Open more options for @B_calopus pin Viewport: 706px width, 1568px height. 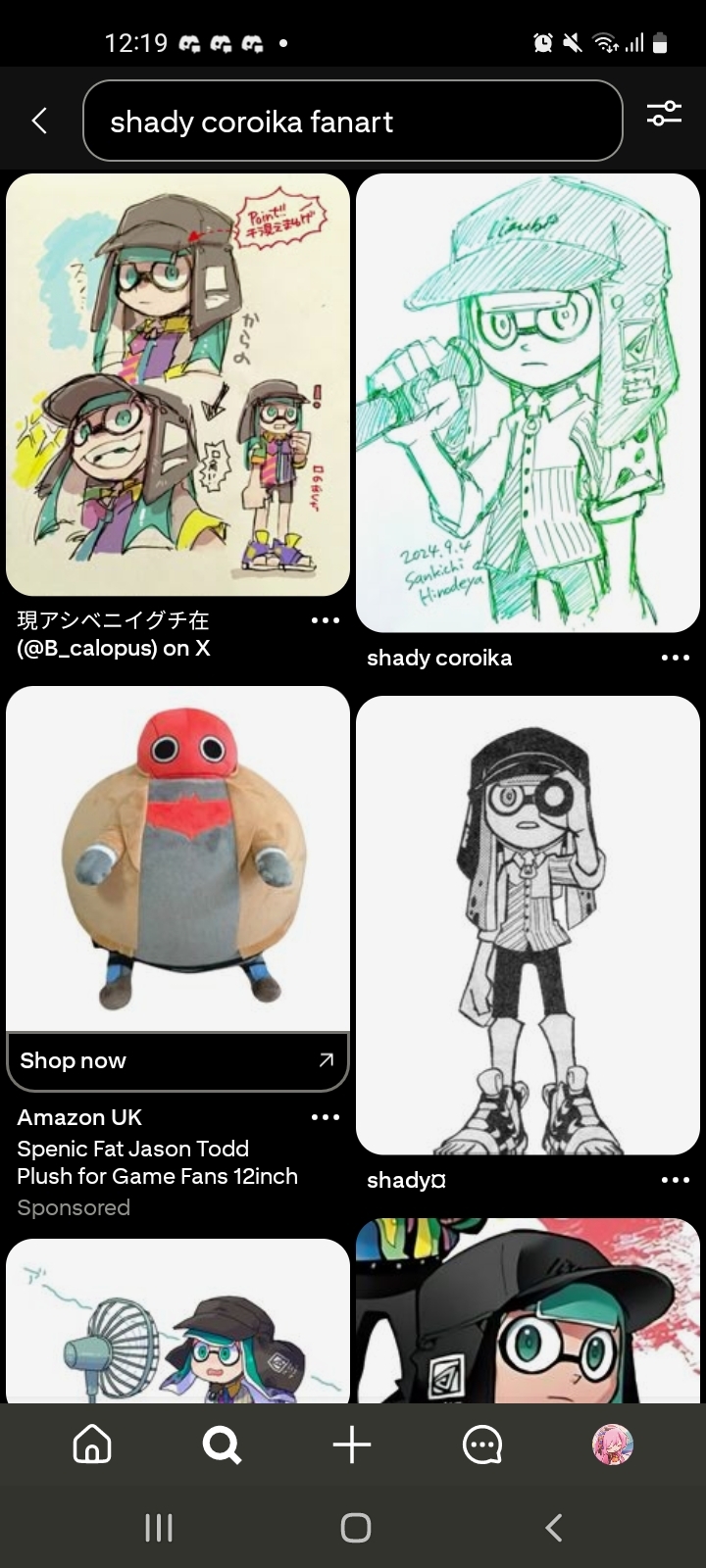[x=325, y=621]
